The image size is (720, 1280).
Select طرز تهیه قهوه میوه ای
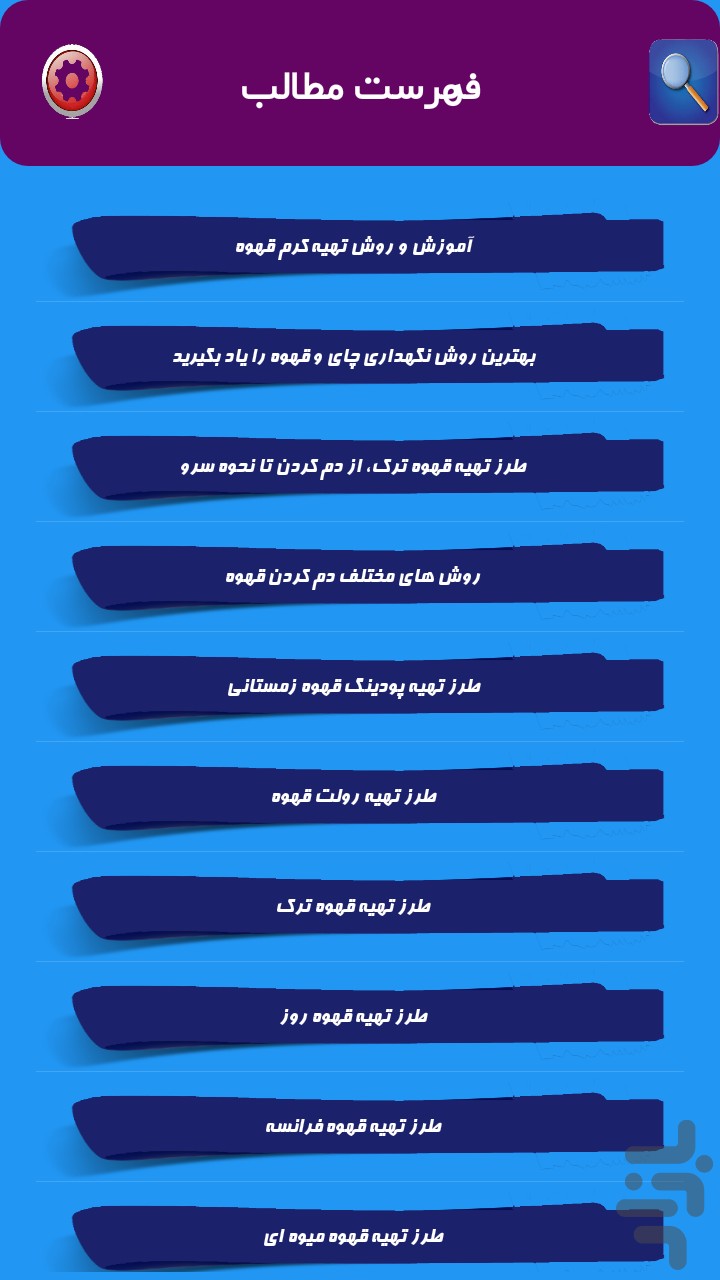(355, 1236)
